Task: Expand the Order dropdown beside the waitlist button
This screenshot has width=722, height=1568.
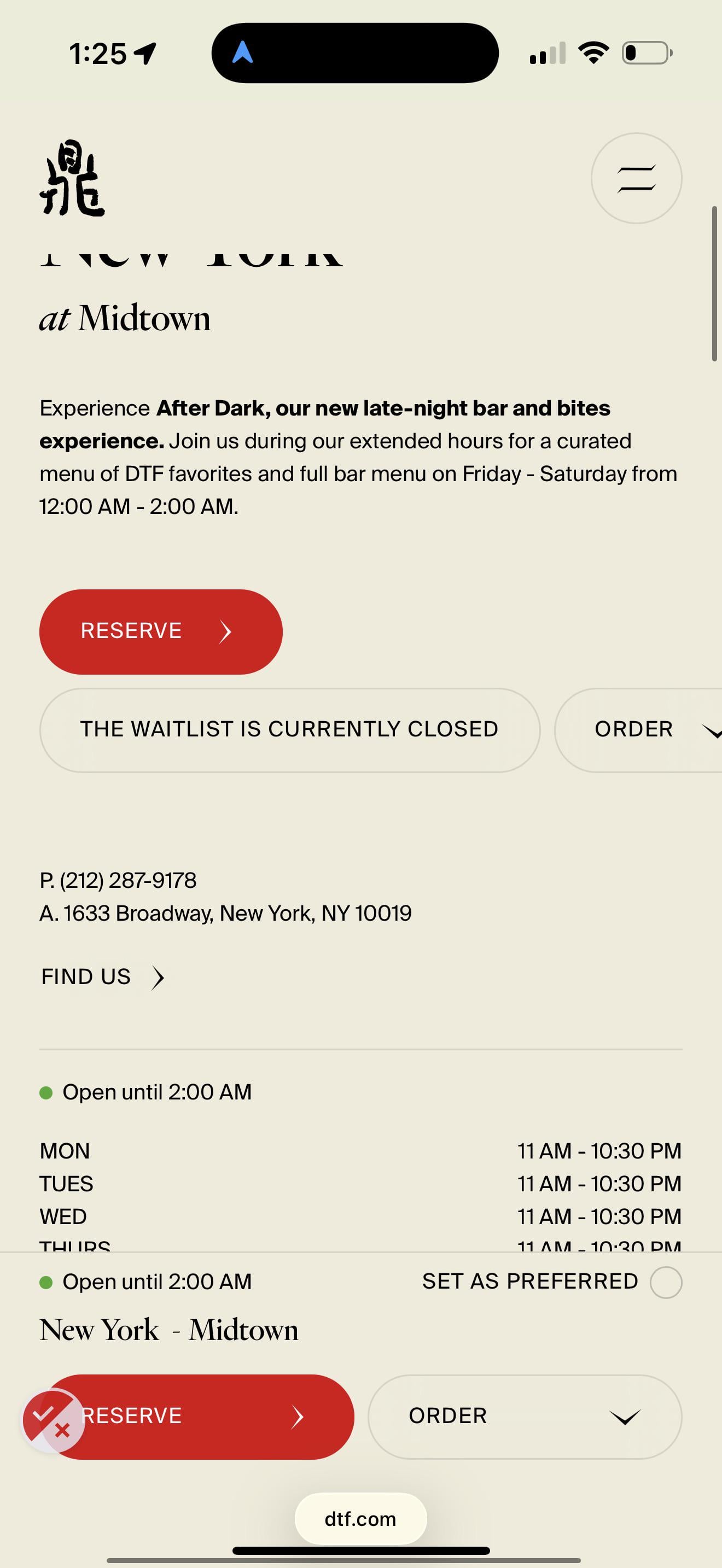Action: pos(645,730)
